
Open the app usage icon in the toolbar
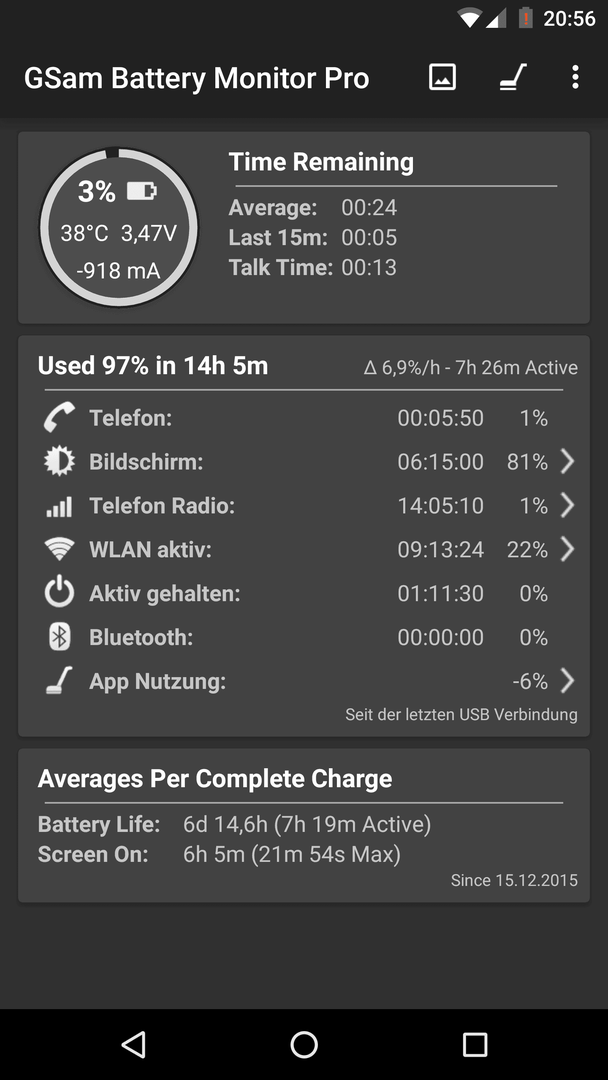pos(513,77)
